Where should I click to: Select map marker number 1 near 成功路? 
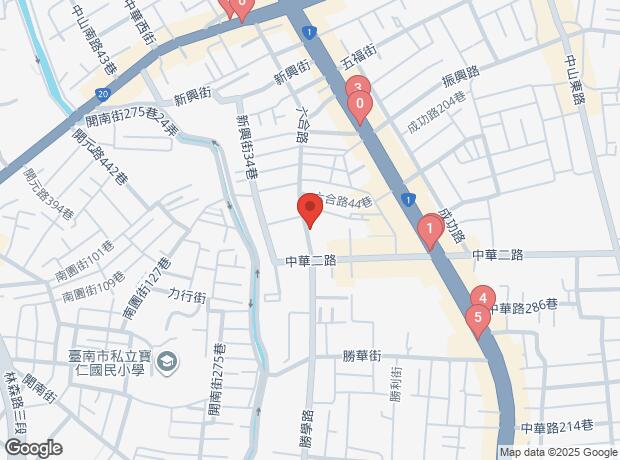(x=430, y=232)
